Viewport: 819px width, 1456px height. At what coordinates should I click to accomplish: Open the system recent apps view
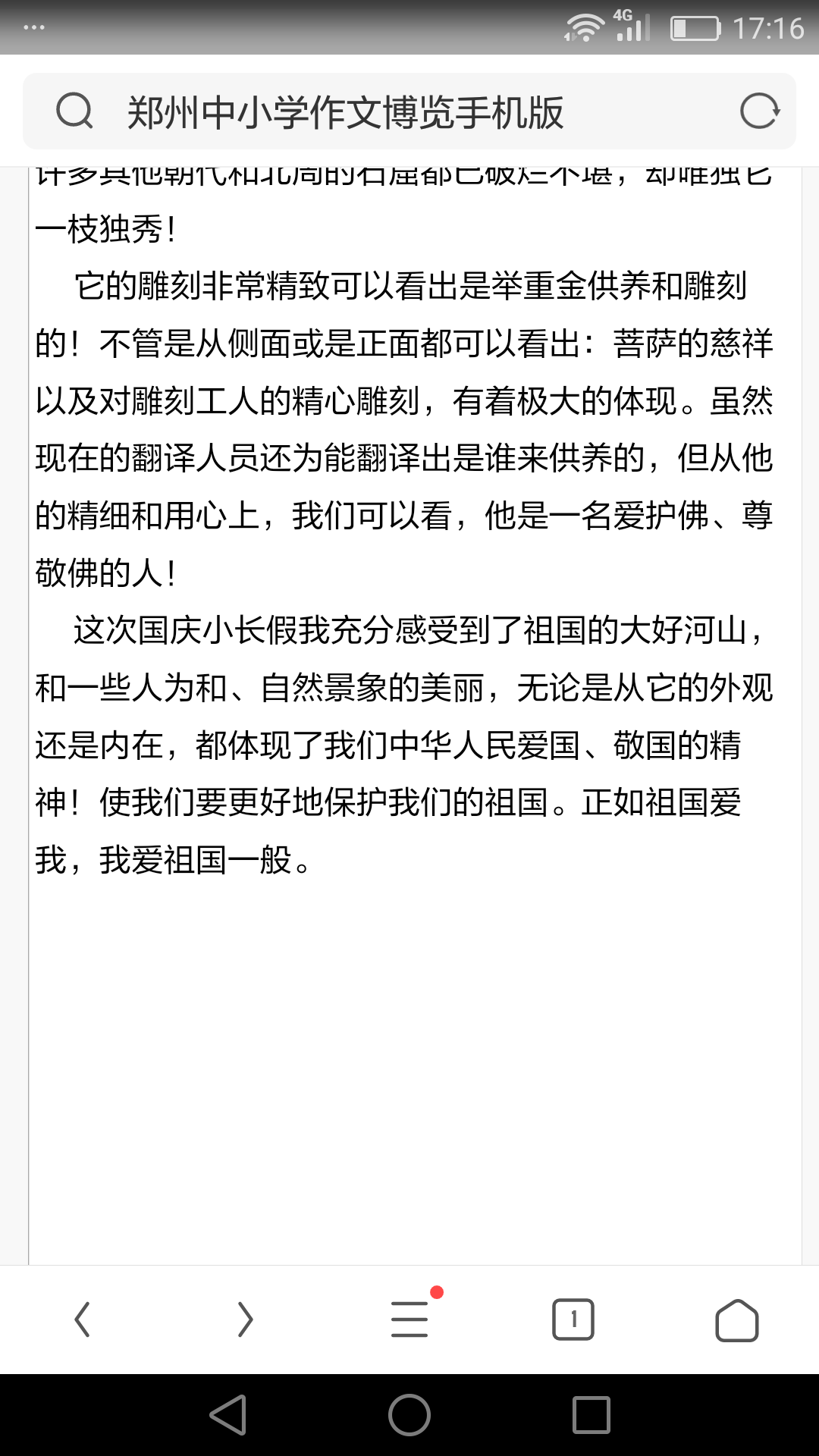coord(591,1415)
